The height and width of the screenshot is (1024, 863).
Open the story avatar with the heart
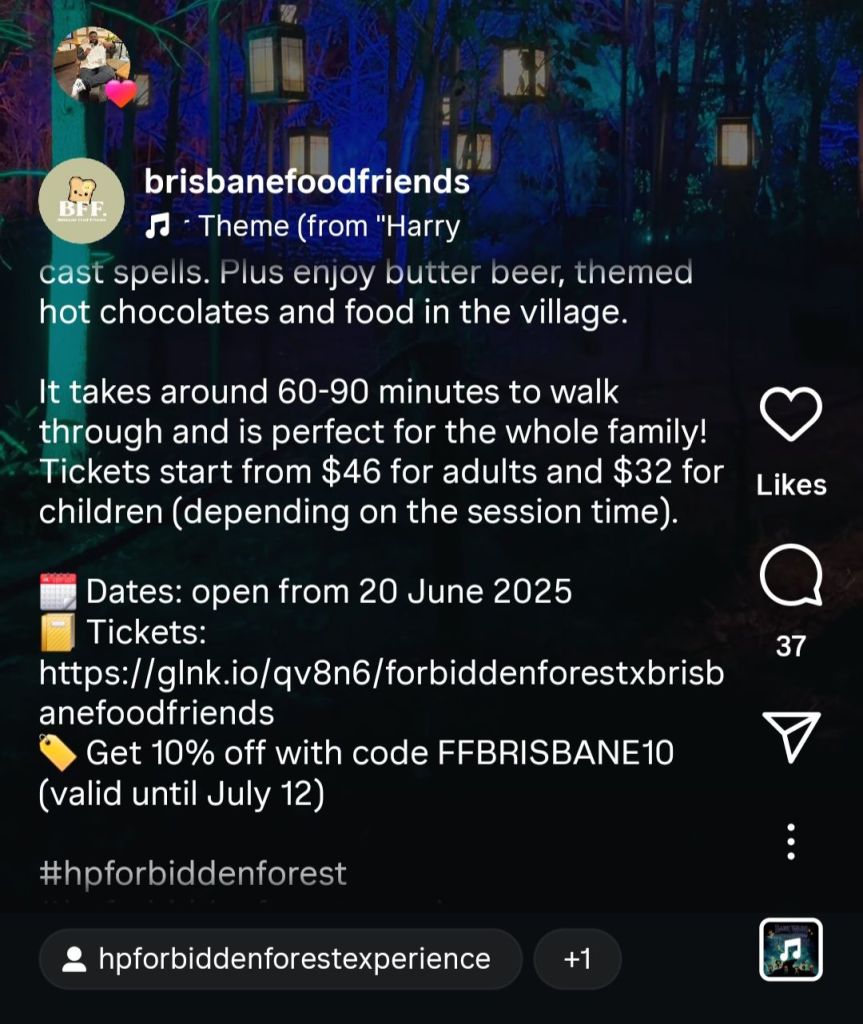point(93,64)
